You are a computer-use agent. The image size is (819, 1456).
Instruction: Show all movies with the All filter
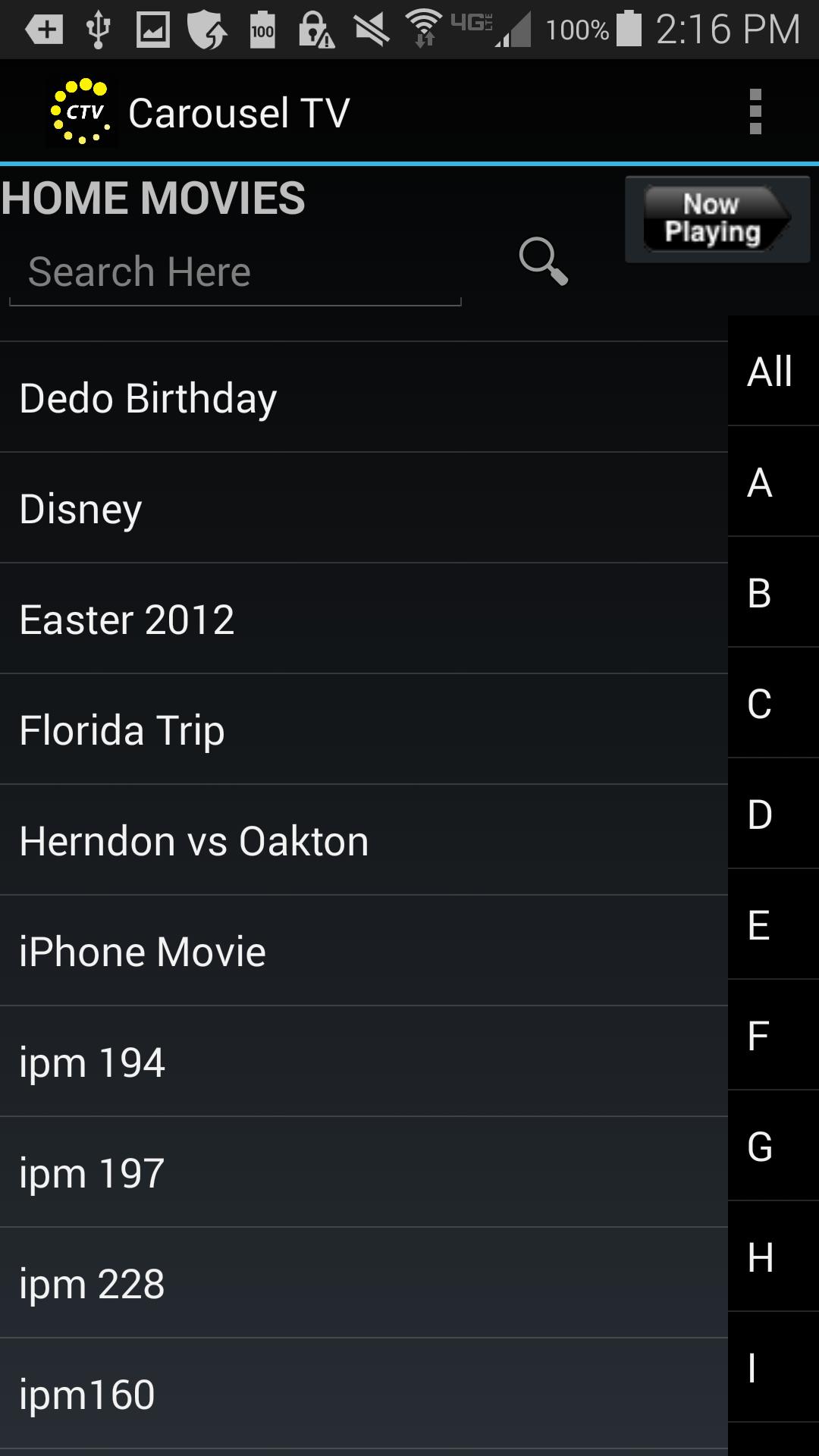pos(772,372)
